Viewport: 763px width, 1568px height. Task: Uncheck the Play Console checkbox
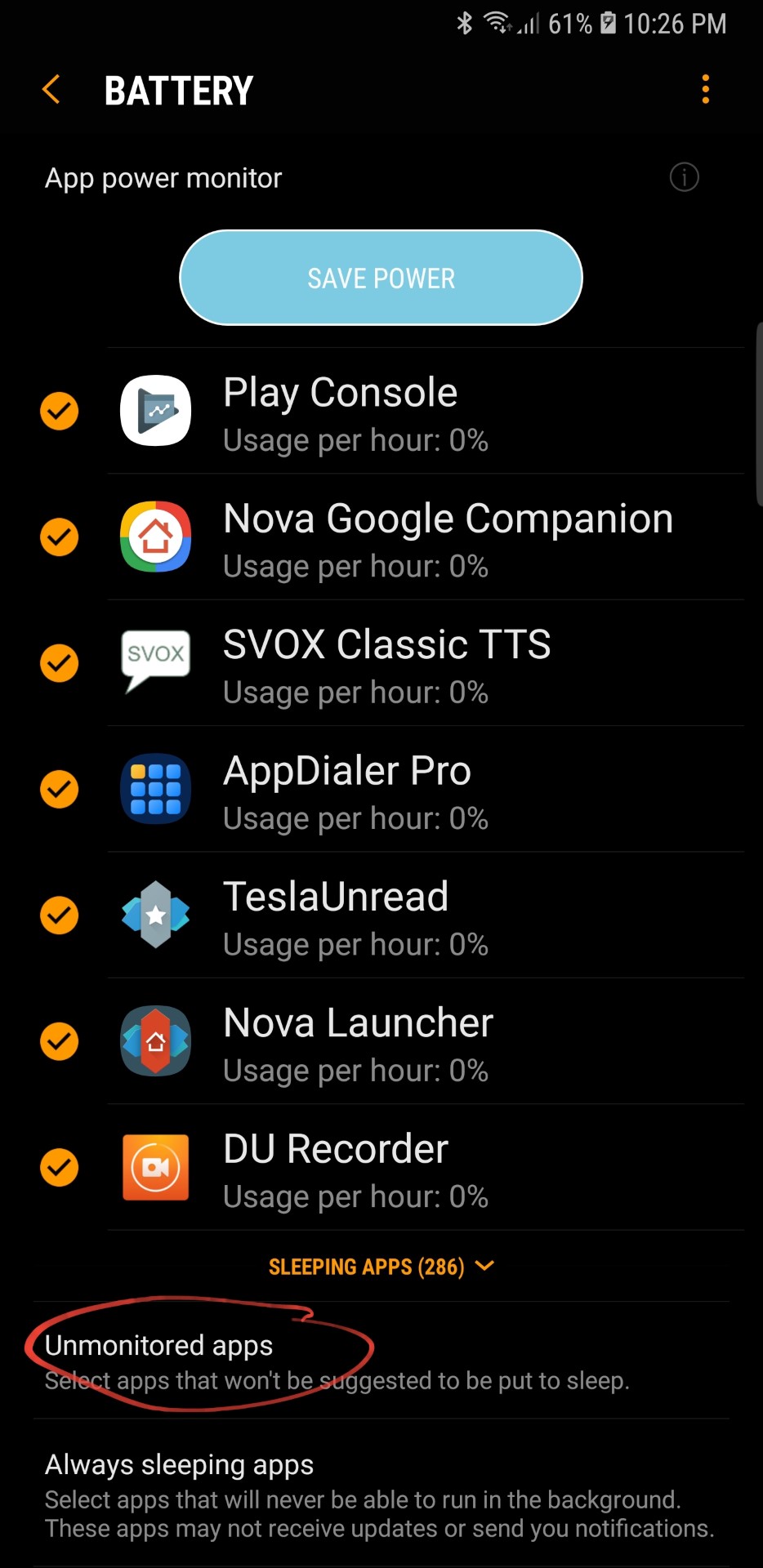coord(60,411)
